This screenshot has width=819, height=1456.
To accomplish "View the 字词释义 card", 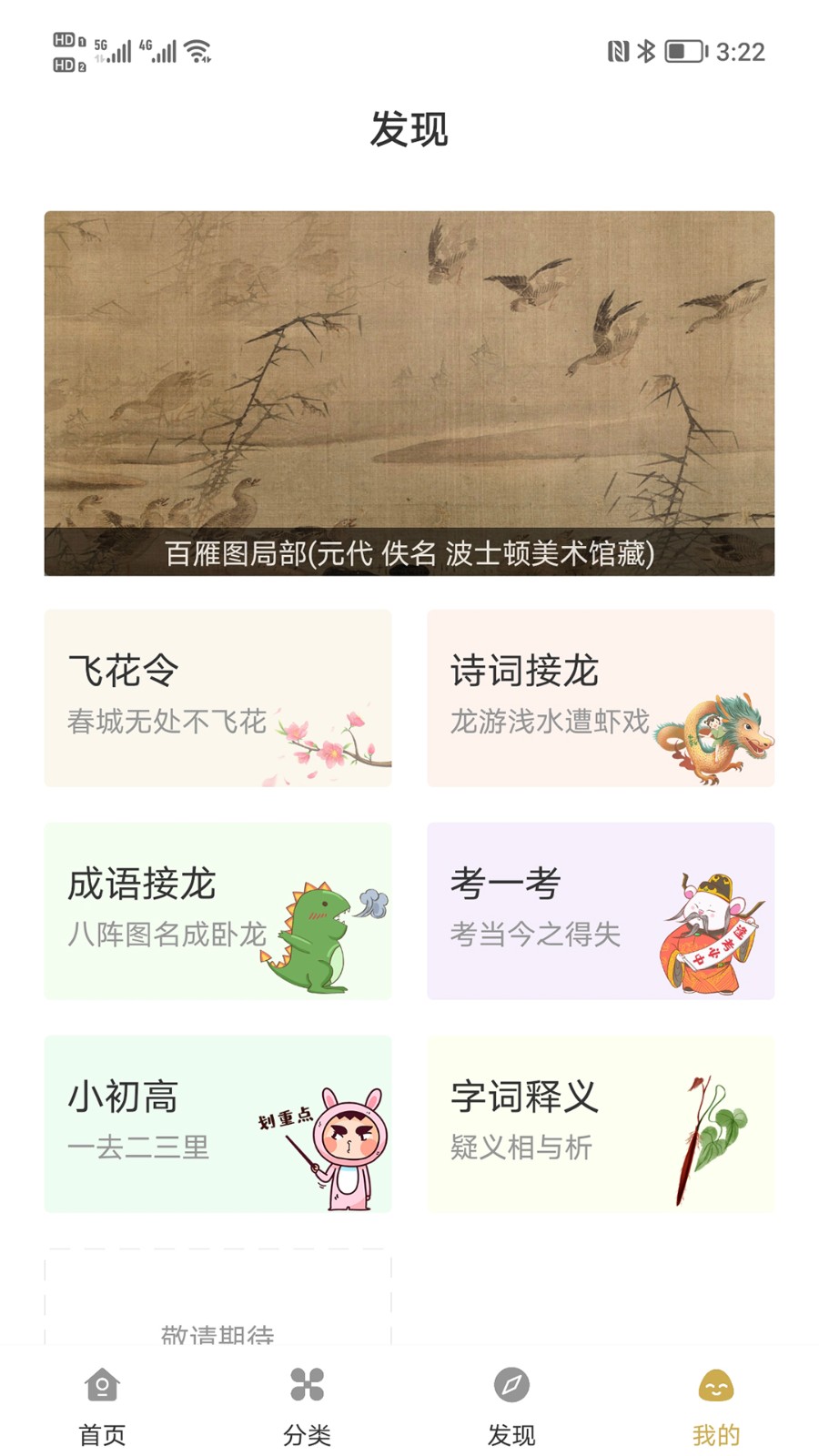I will 601,1124.
